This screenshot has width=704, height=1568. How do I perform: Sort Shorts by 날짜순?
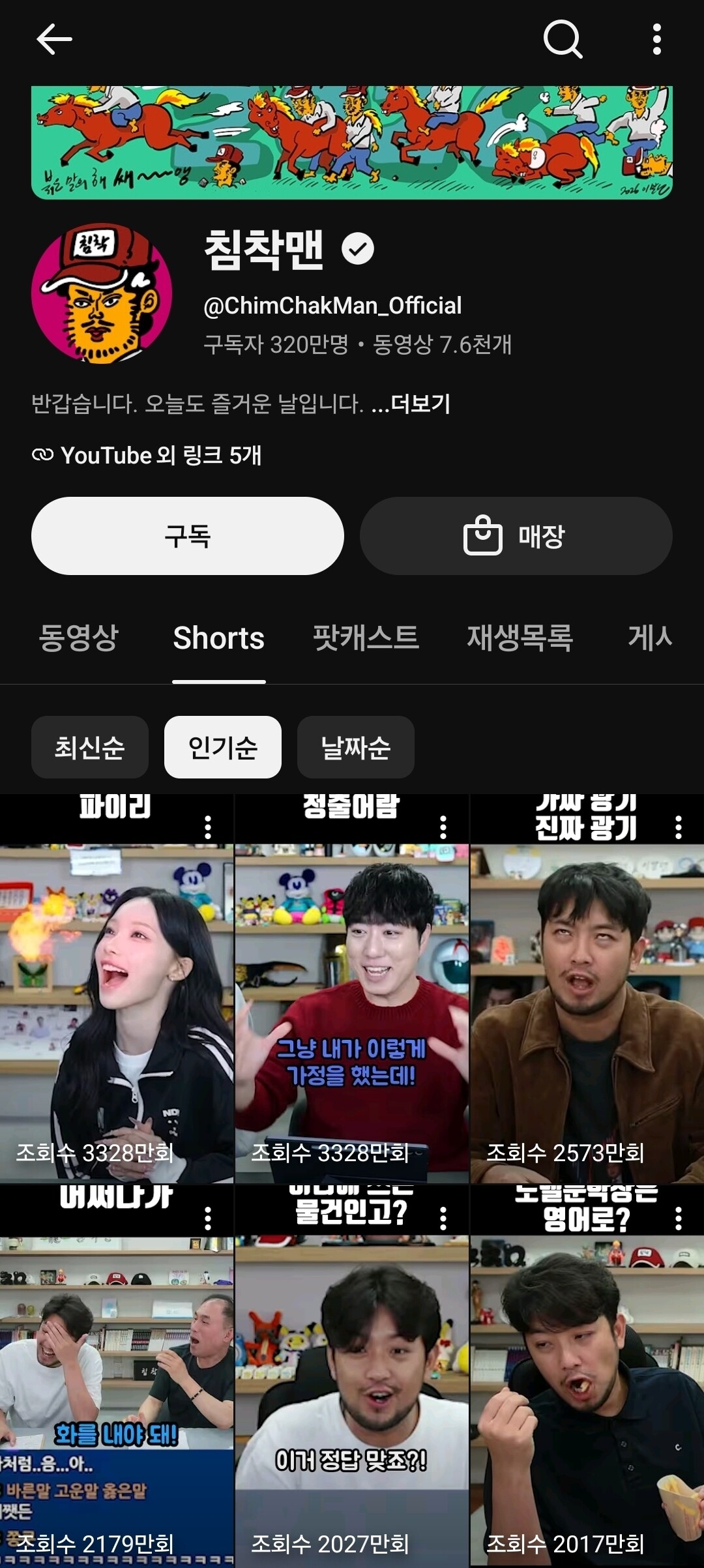[356, 747]
